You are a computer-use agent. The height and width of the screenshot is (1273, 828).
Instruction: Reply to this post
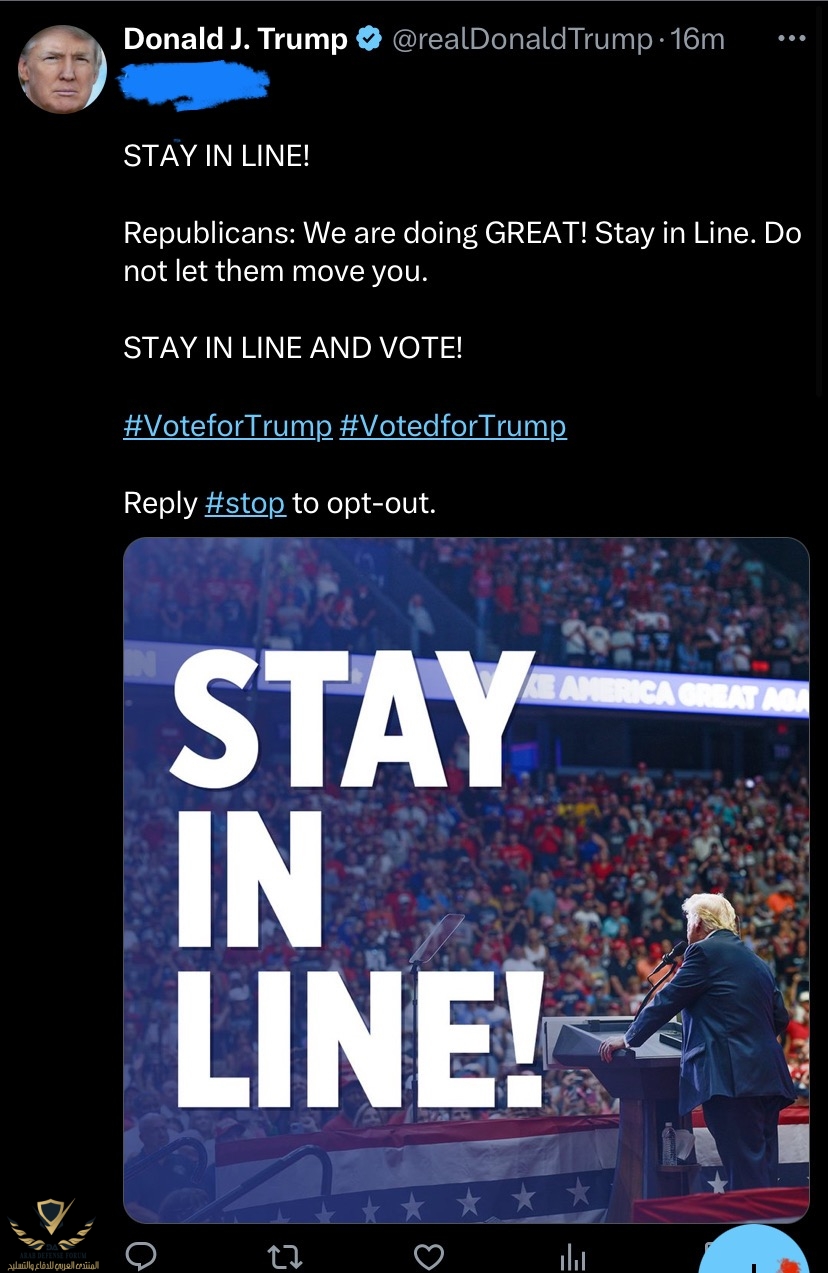tap(141, 1255)
